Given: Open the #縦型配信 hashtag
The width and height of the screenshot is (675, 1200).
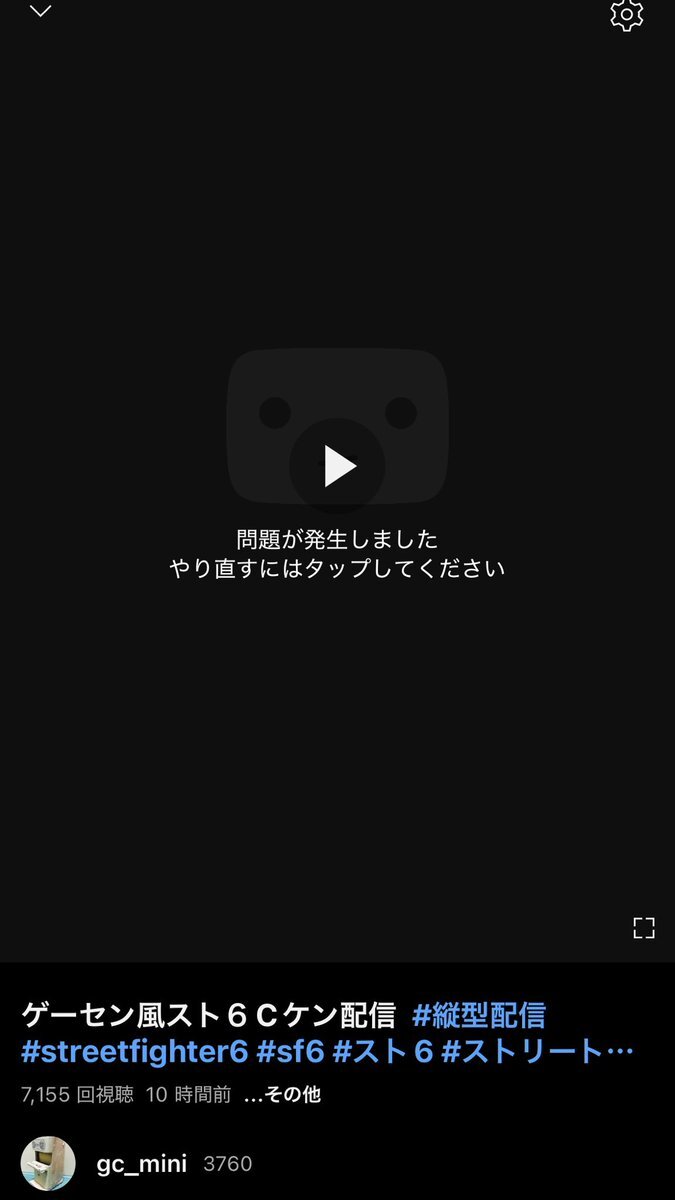Looking at the screenshot, I should 479,1015.
